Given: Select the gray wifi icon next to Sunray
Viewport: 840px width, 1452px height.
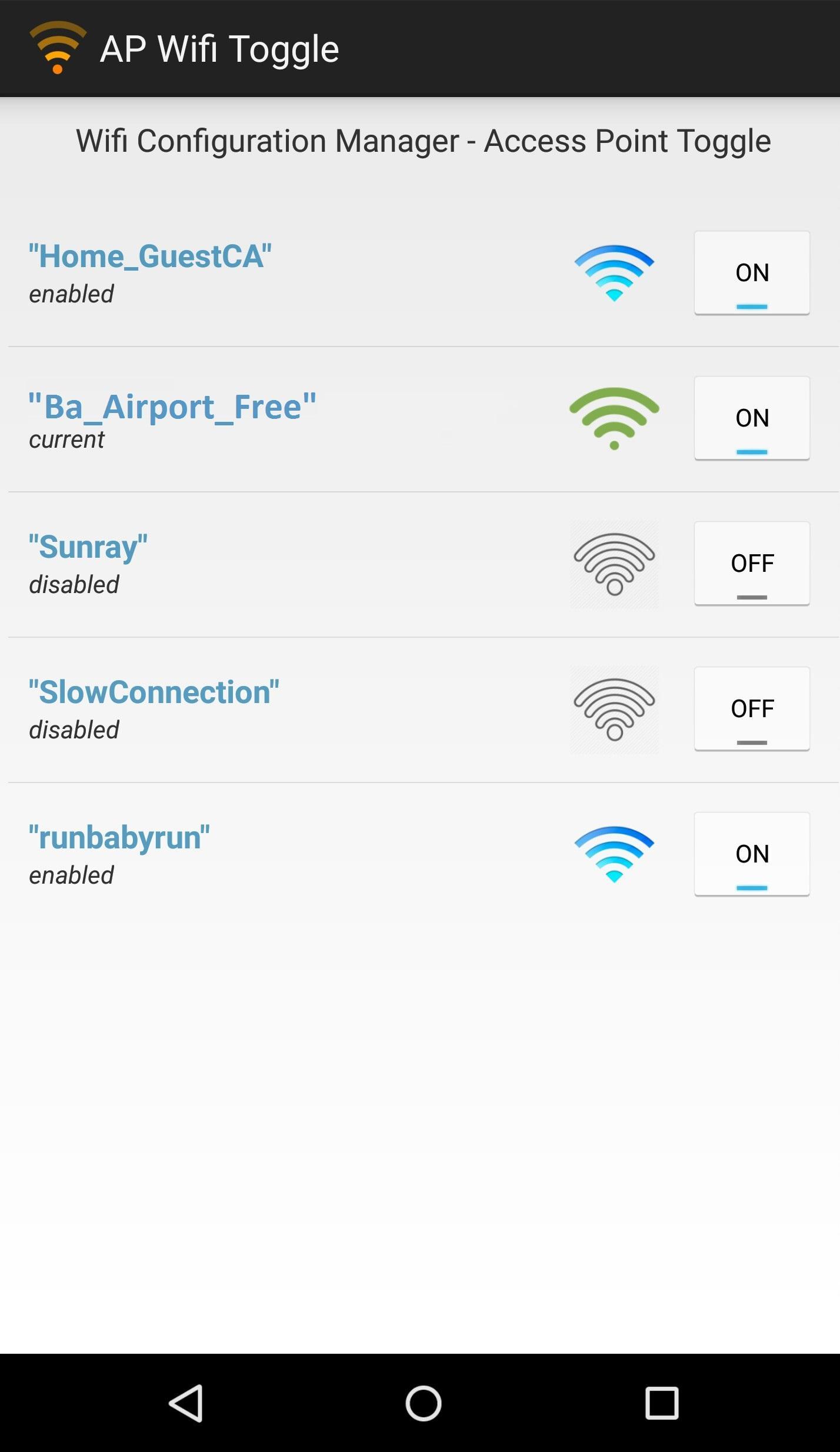Looking at the screenshot, I should pos(614,564).
